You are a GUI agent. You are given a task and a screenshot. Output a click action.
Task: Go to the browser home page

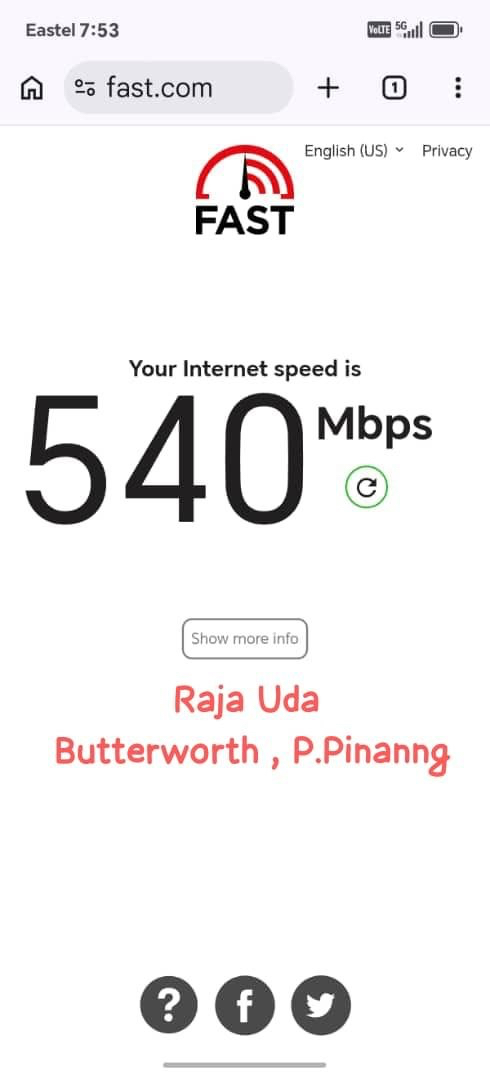(x=32, y=88)
